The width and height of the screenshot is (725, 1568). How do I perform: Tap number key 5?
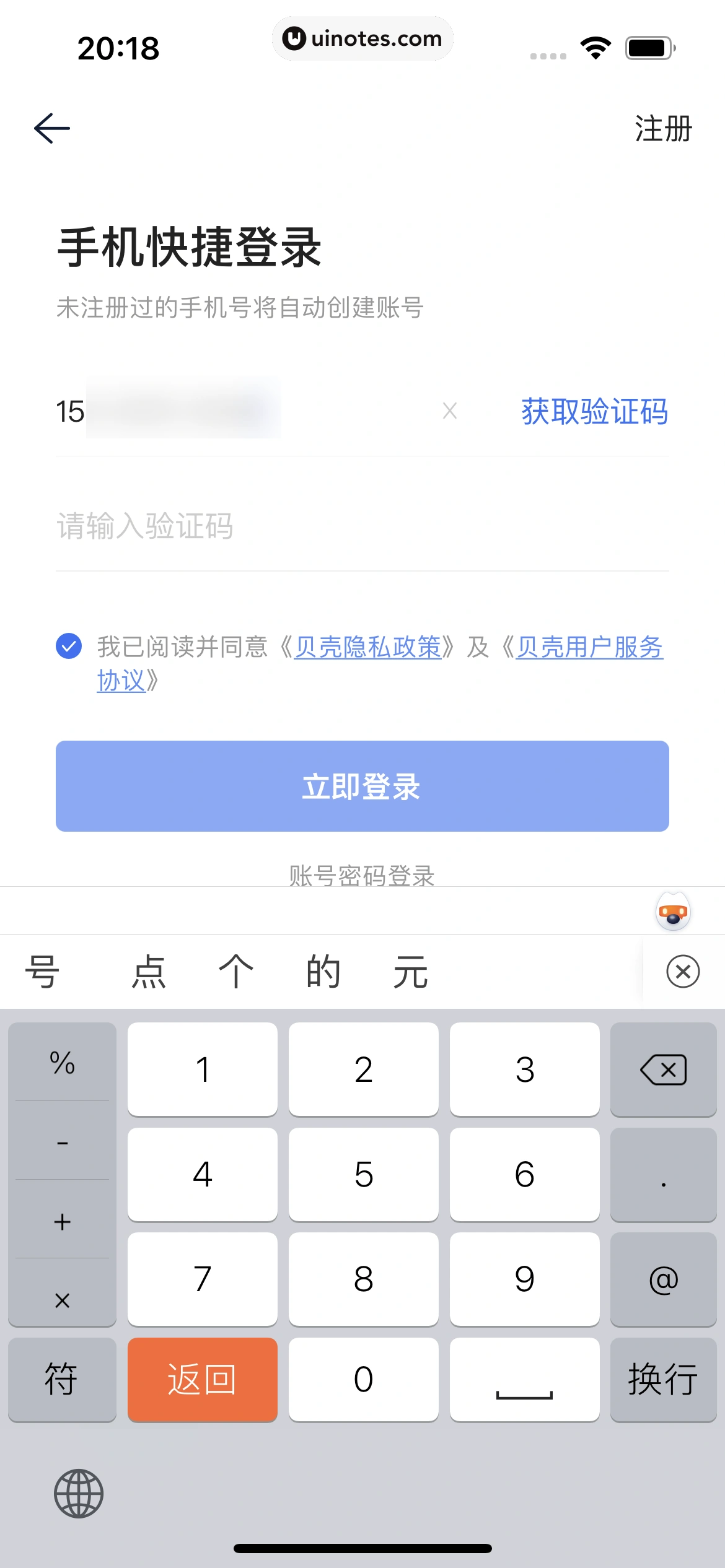click(363, 1175)
